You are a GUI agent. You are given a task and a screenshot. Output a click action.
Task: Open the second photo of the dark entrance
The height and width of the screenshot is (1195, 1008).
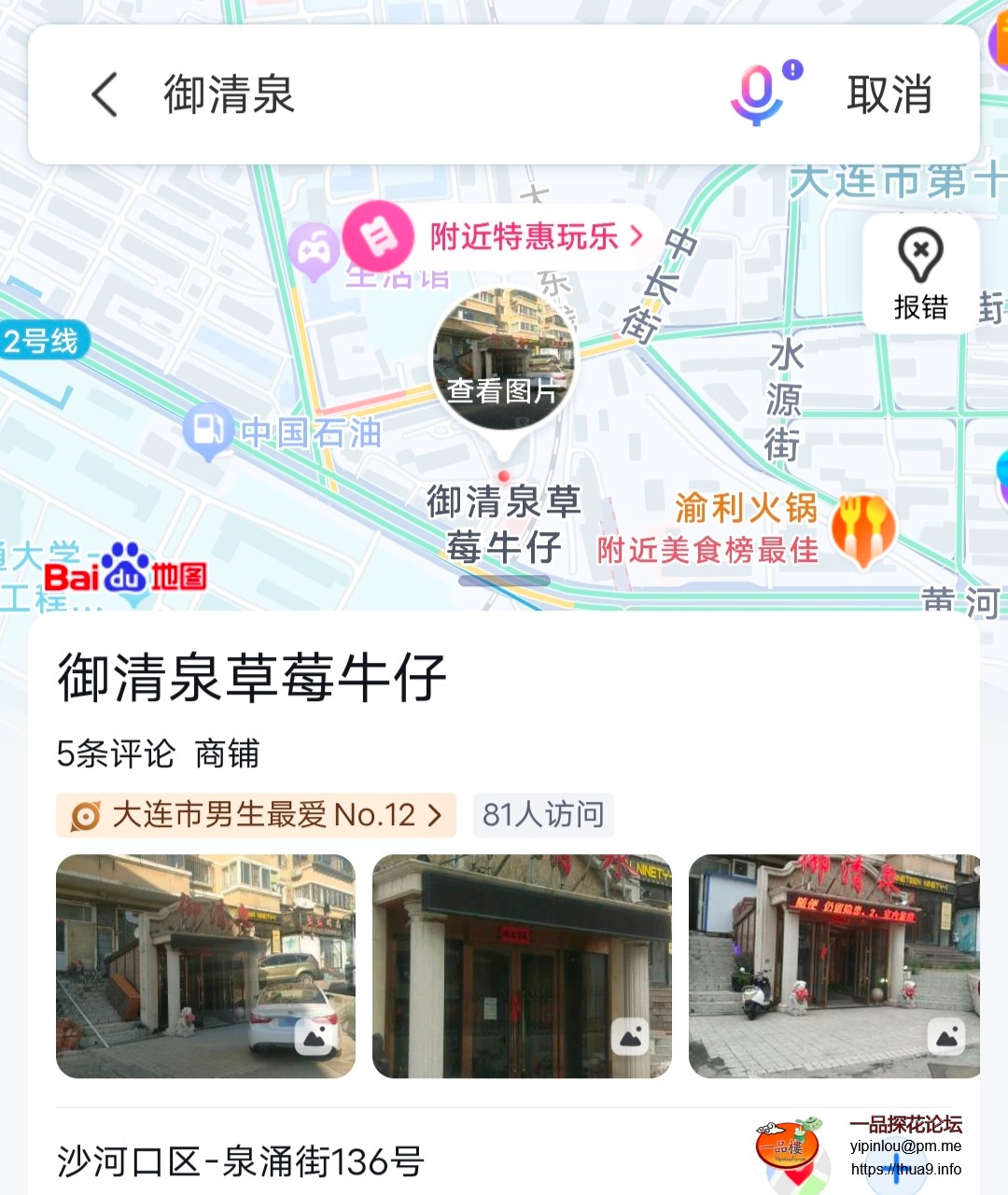coord(522,966)
